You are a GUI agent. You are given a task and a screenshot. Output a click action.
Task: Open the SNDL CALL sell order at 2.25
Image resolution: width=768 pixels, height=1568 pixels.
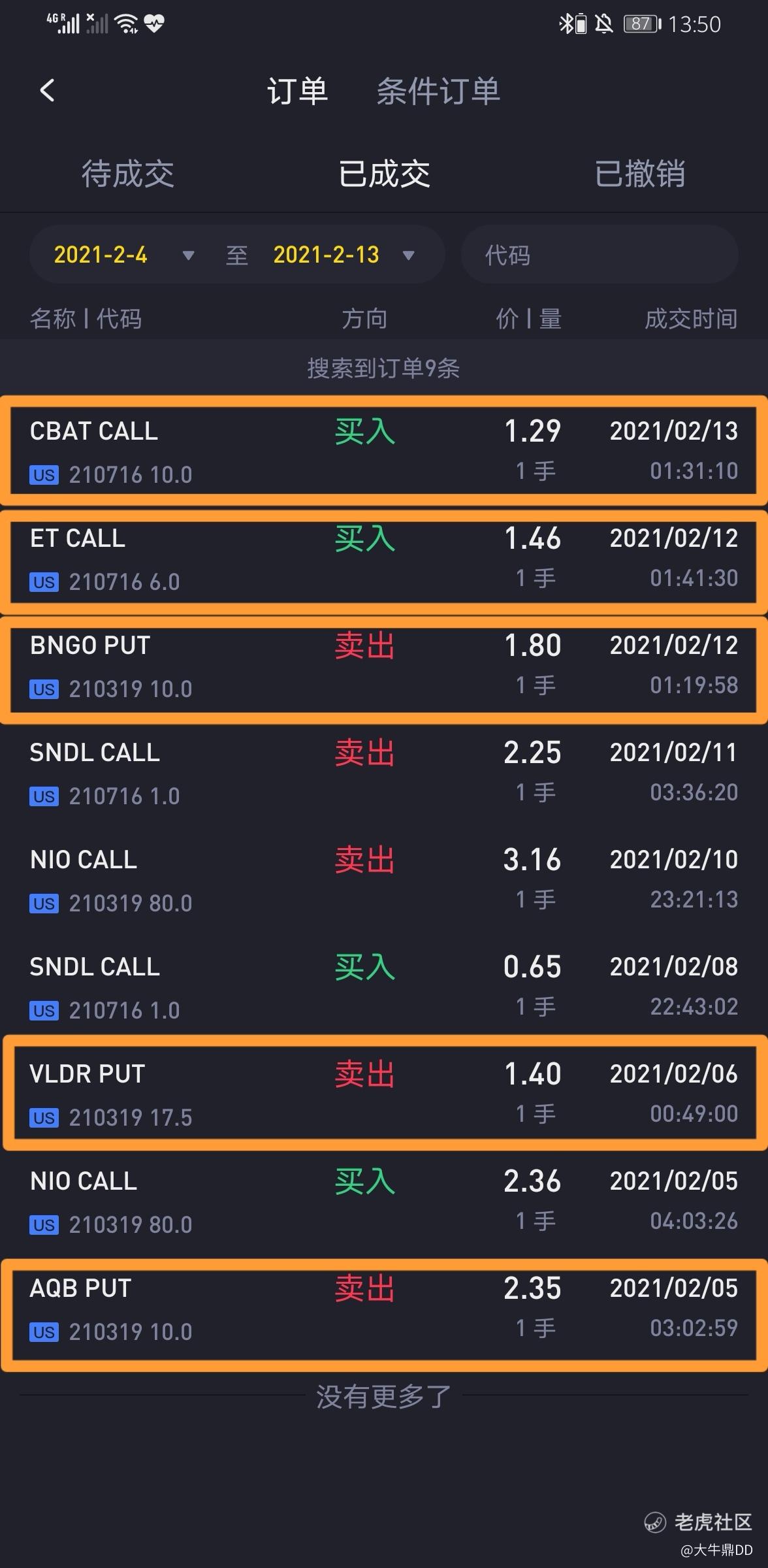click(x=384, y=773)
